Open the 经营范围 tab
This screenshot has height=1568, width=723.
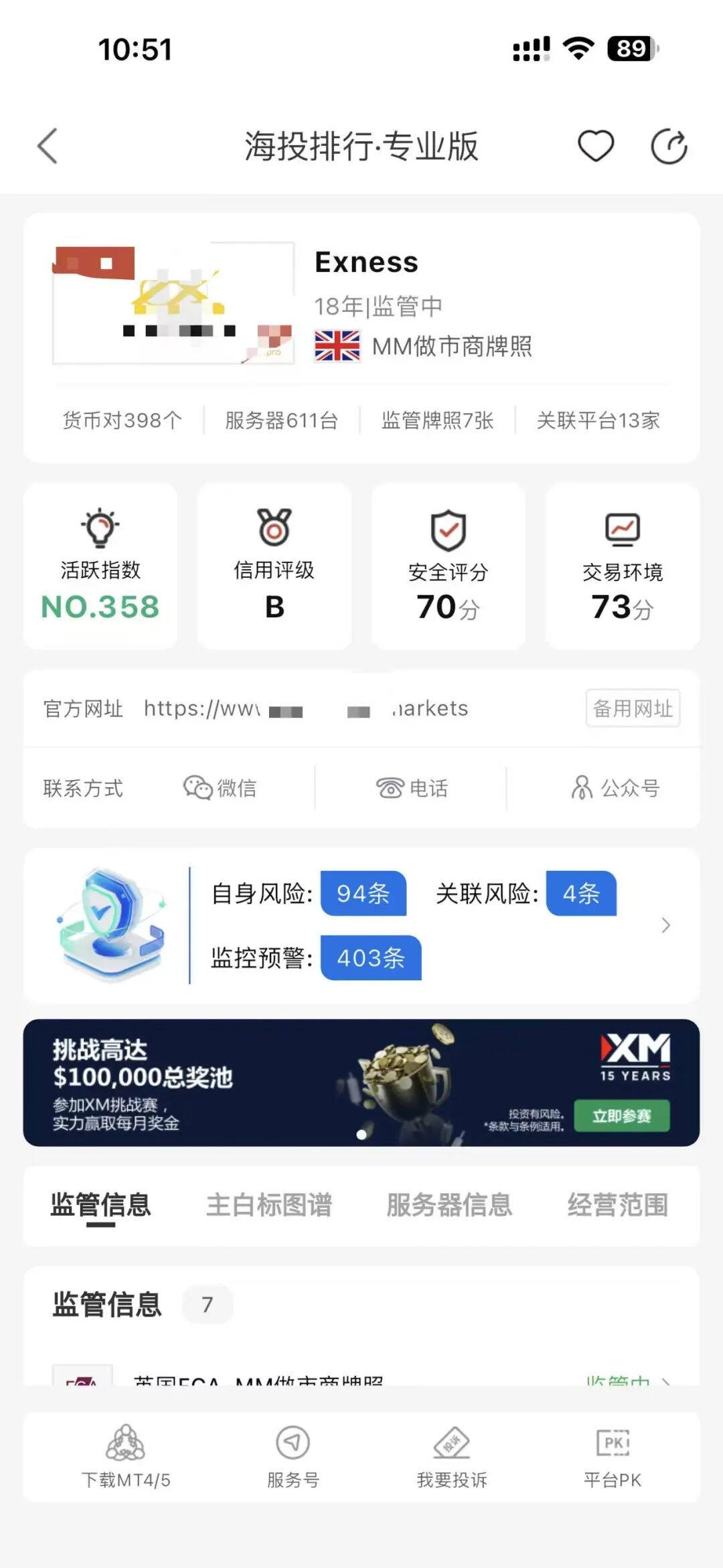click(617, 1204)
